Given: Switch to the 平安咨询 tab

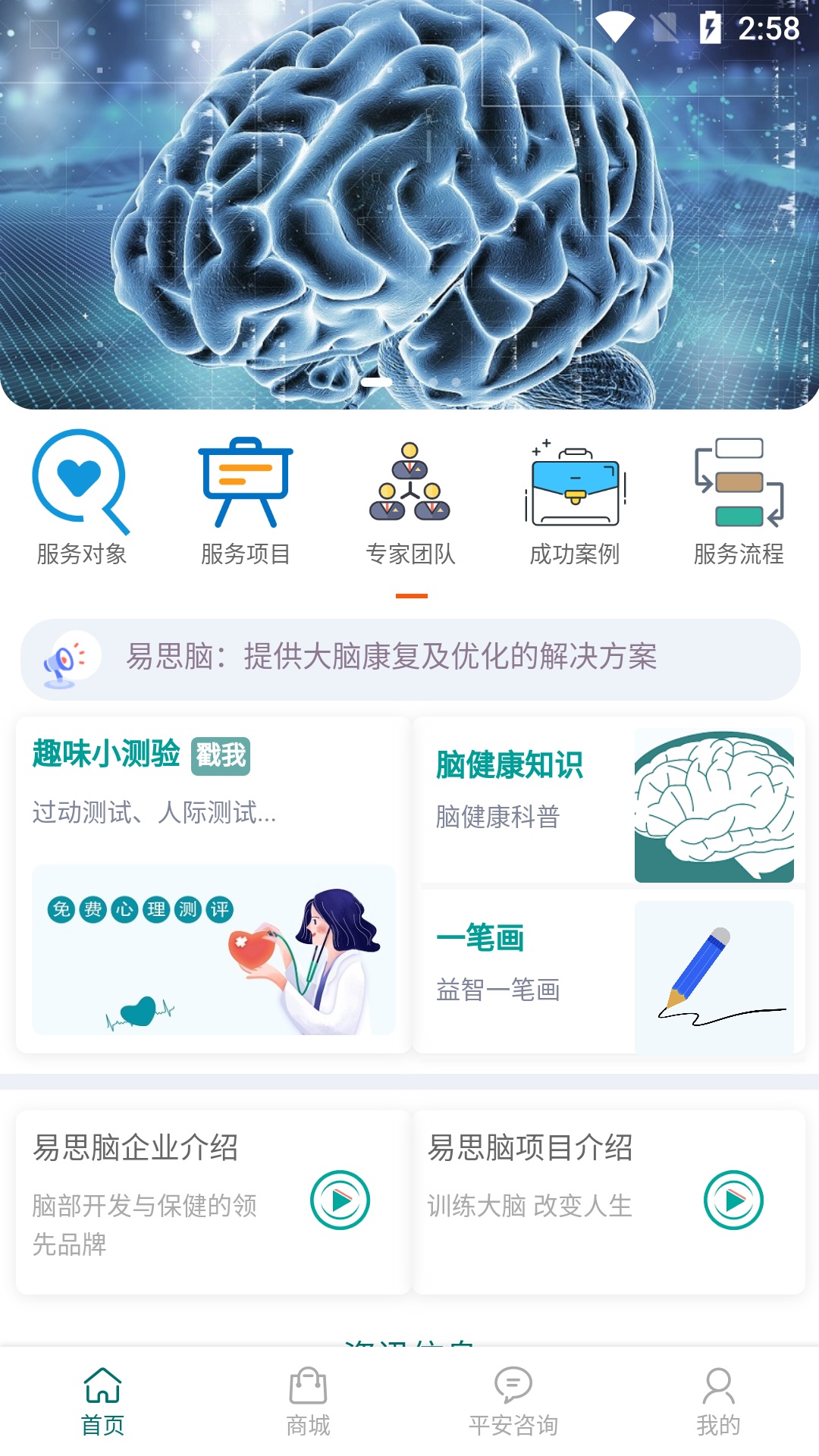Looking at the screenshot, I should click(513, 1401).
